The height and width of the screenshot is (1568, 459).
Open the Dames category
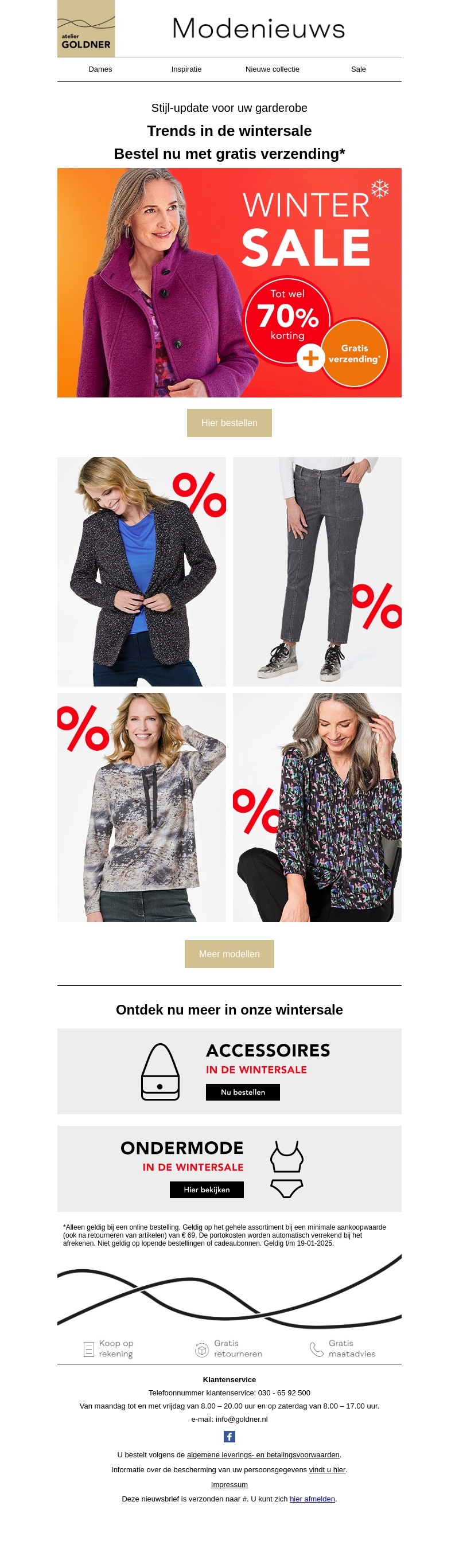tap(100, 69)
